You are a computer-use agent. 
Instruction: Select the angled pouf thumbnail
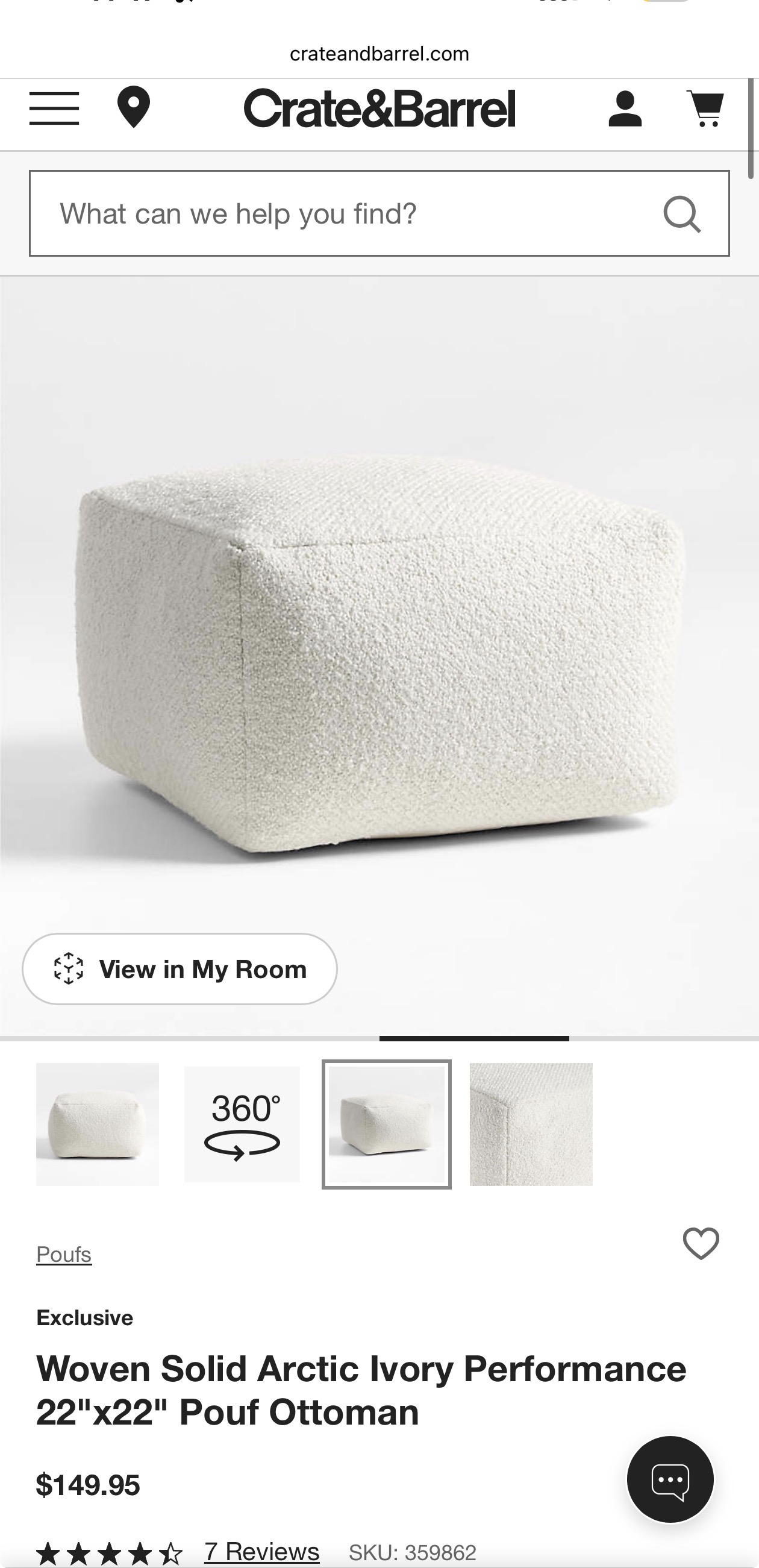387,1124
